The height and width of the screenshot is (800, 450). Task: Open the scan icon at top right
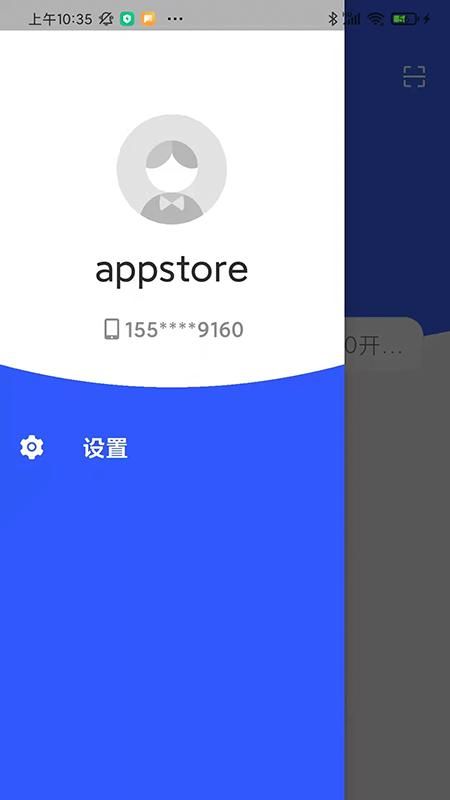[x=414, y=77]
